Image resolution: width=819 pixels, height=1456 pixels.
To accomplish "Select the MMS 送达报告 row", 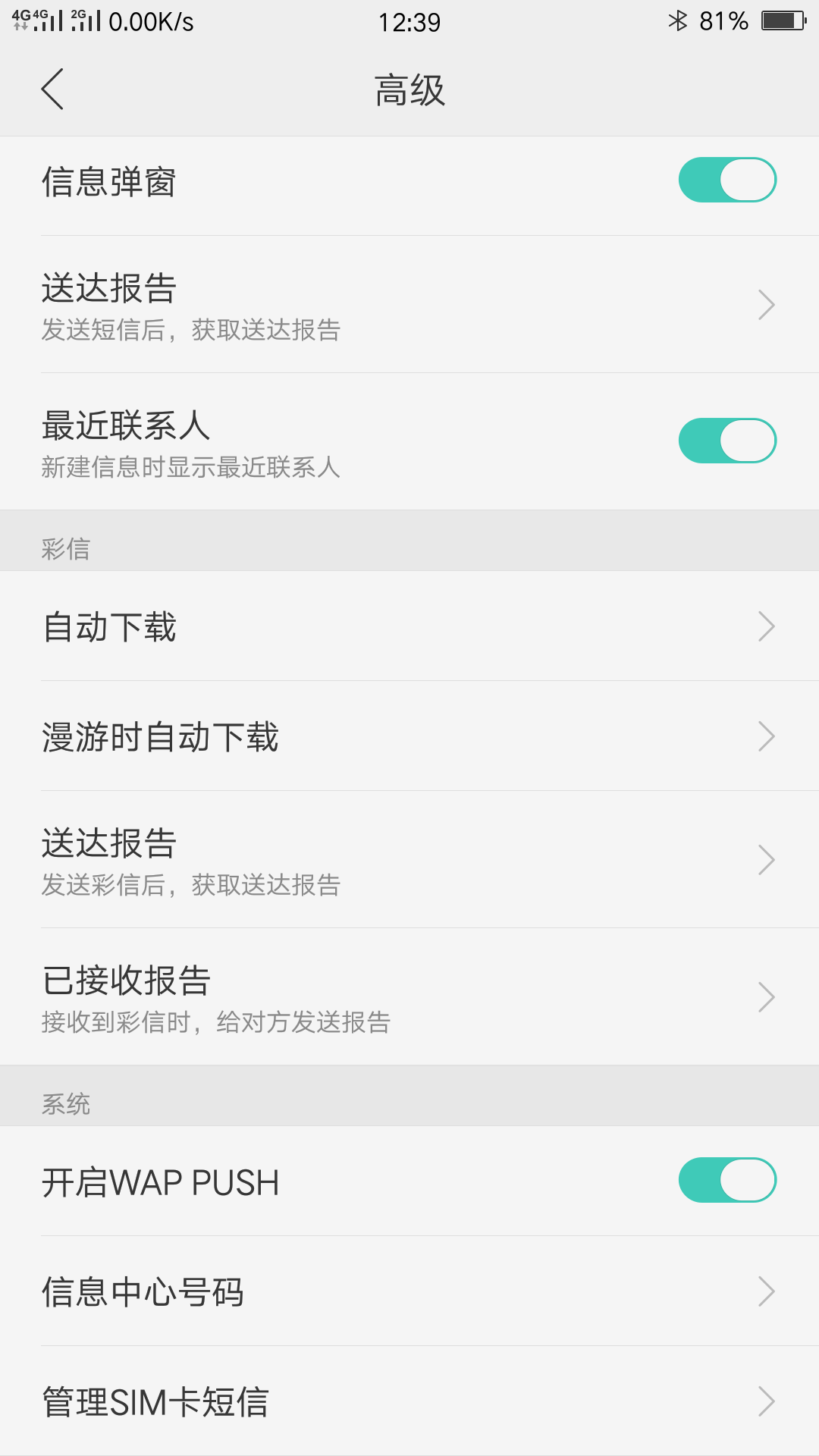I will [x=409, y=858].
